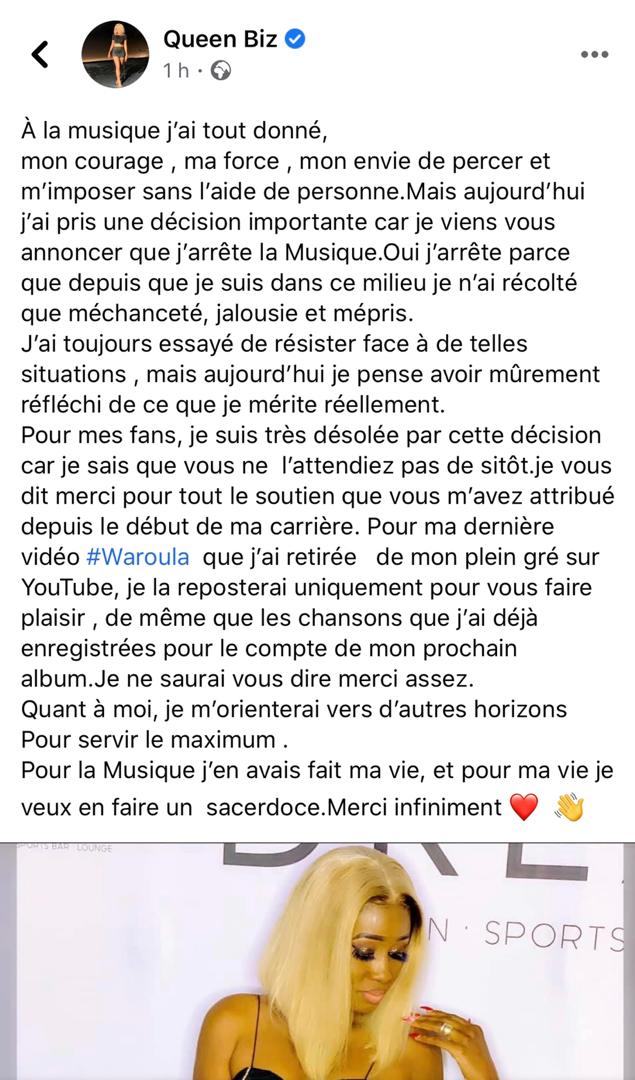Open Queen Biz profile picture
The height and width of the screenshot is (1080, 635).
pos(115,54)
